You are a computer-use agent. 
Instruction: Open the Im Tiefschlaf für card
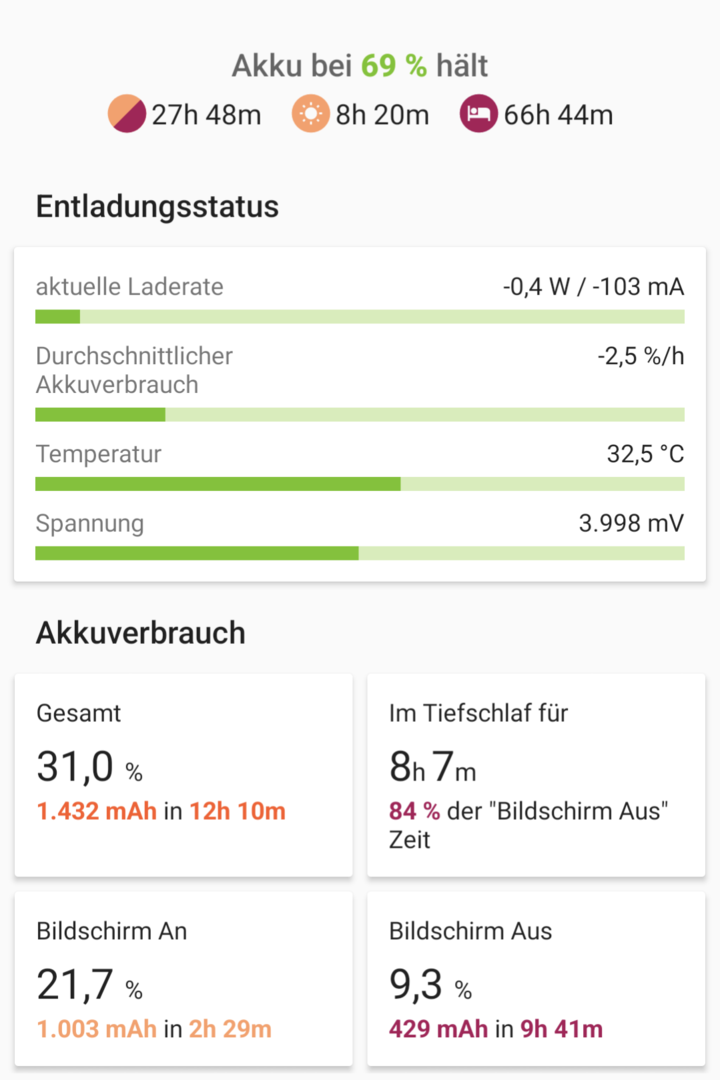pyautogui.click(x=536, y=775)
